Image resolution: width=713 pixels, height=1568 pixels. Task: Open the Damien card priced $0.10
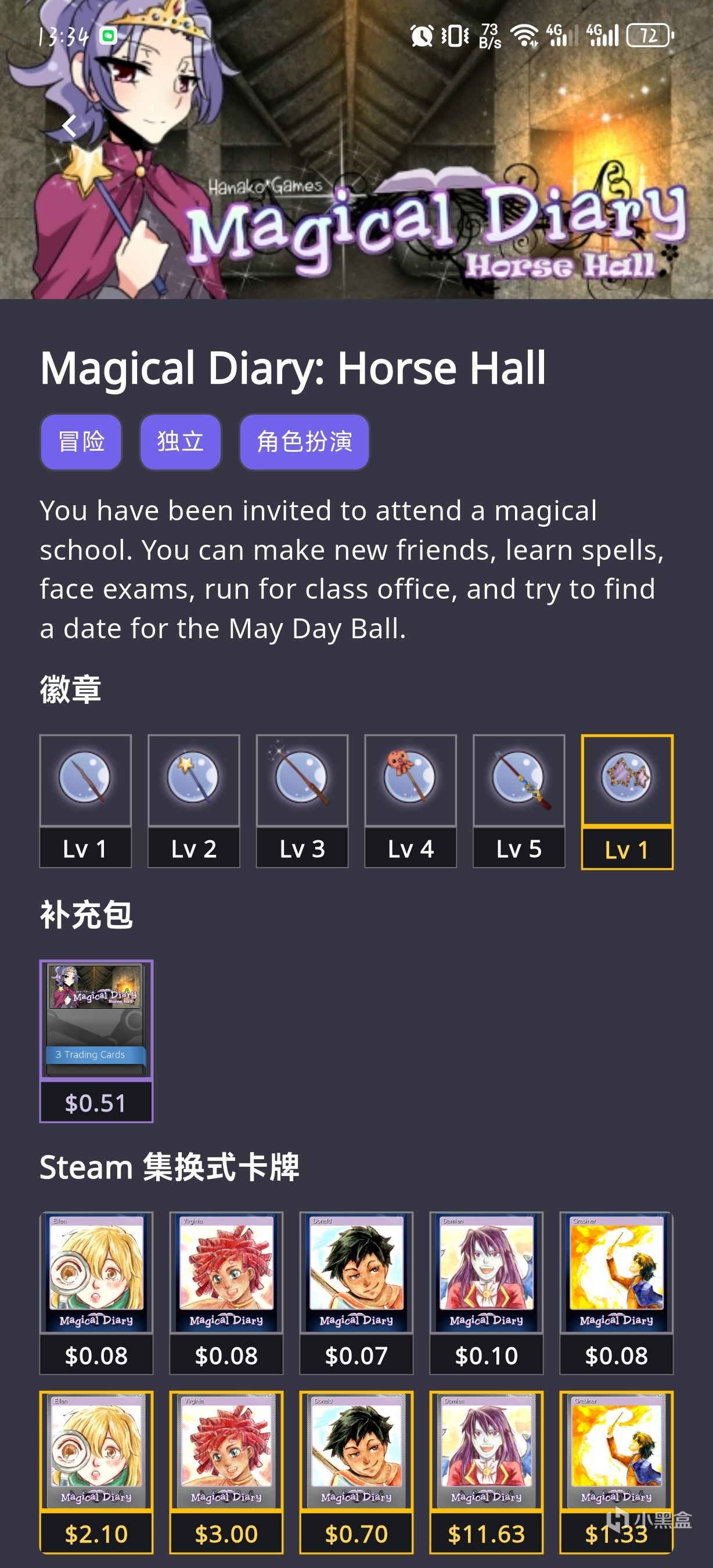coord(486,1292)
